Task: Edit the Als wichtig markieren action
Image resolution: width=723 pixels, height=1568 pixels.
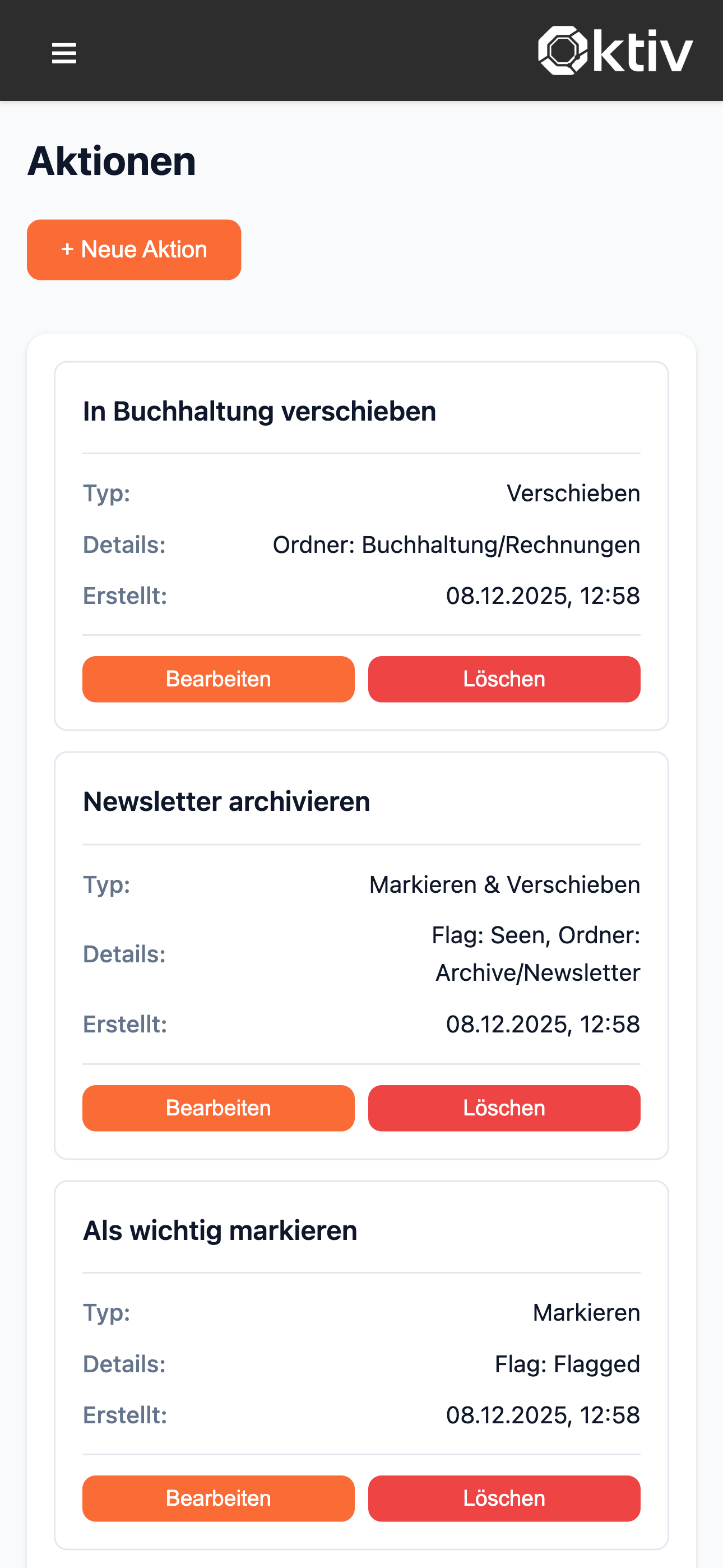Action: (218, 1498)
